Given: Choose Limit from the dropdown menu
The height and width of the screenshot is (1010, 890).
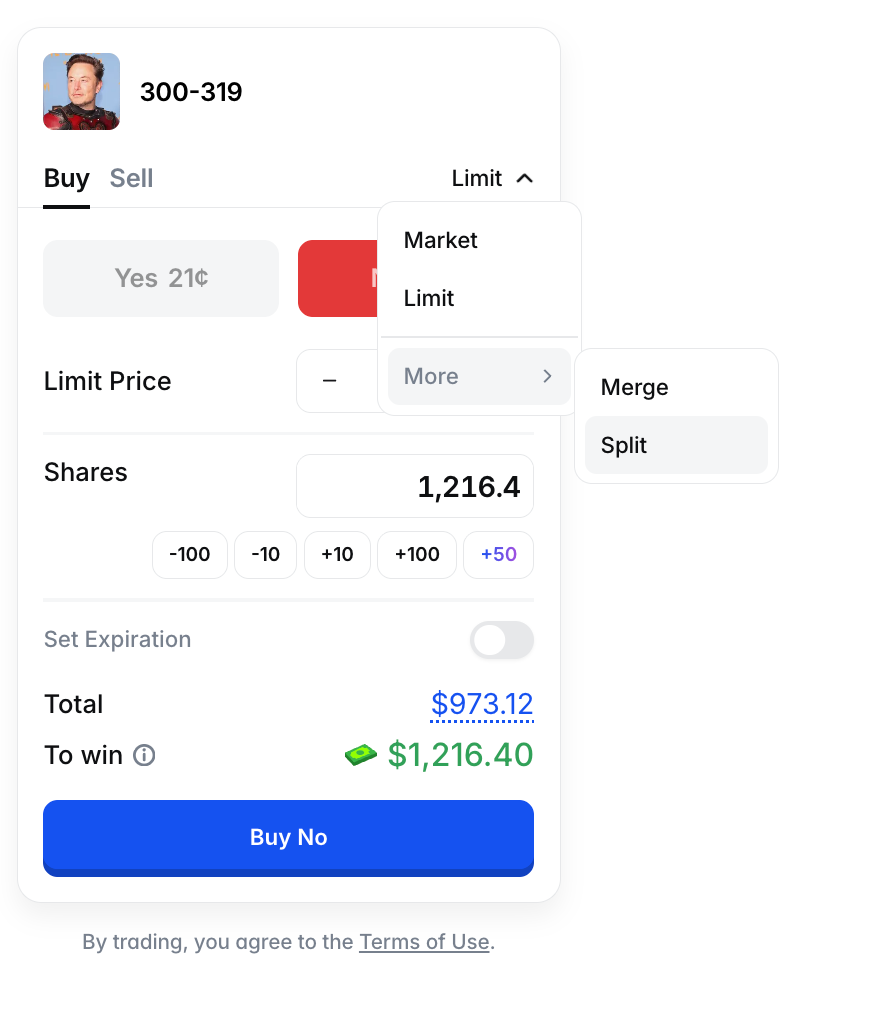Looking at the screenshot, I should coord(429,299).
